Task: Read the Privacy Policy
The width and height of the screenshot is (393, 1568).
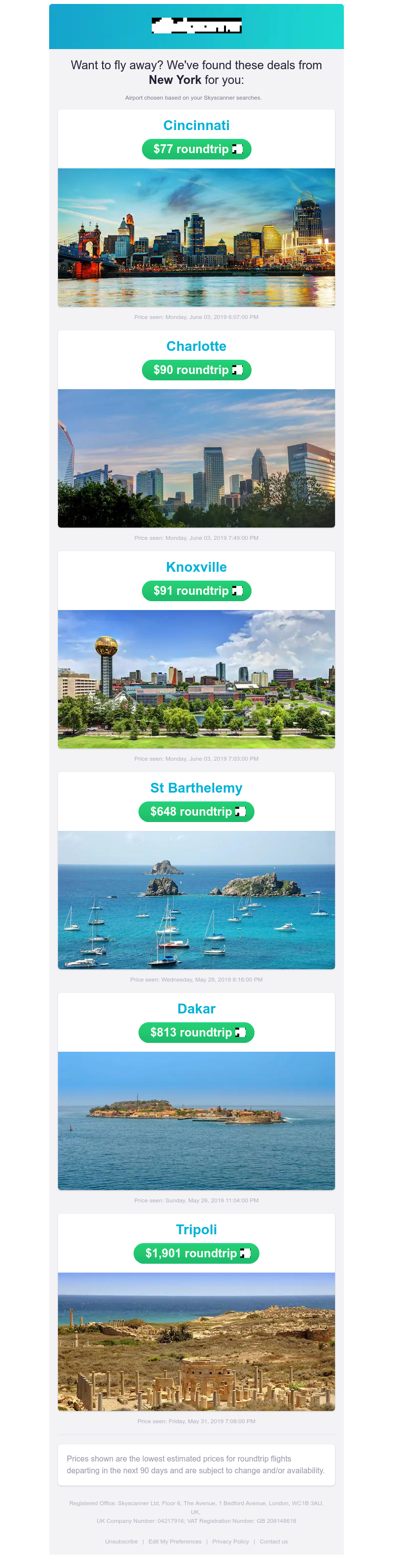Action: click(230, 1541)
